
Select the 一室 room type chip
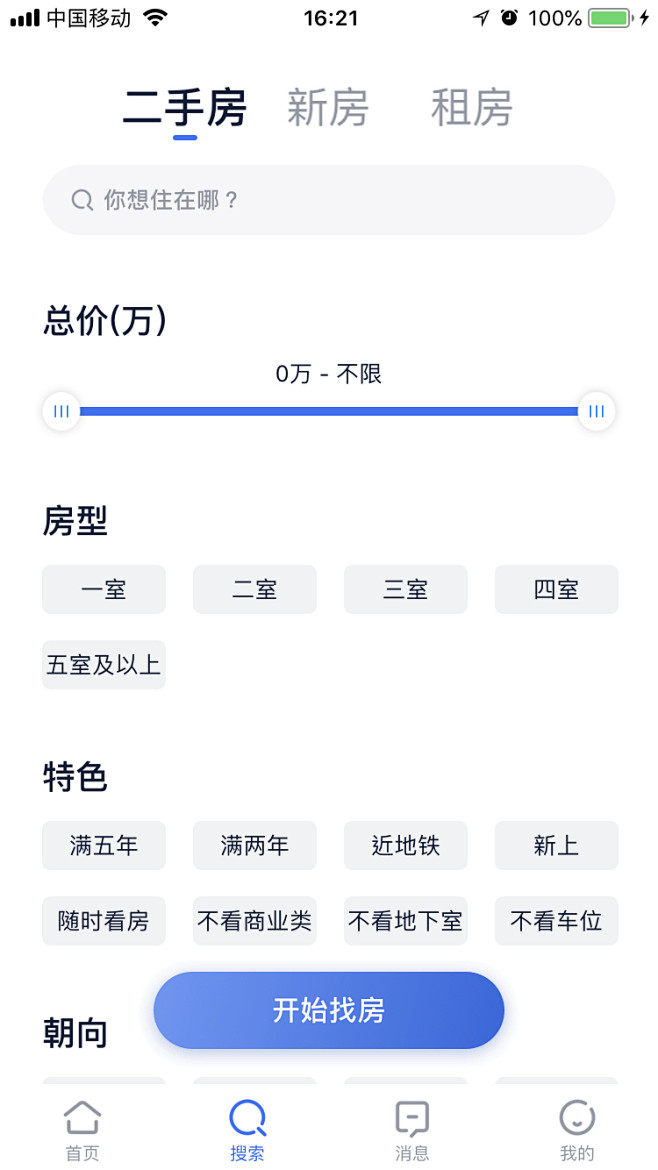104,589
